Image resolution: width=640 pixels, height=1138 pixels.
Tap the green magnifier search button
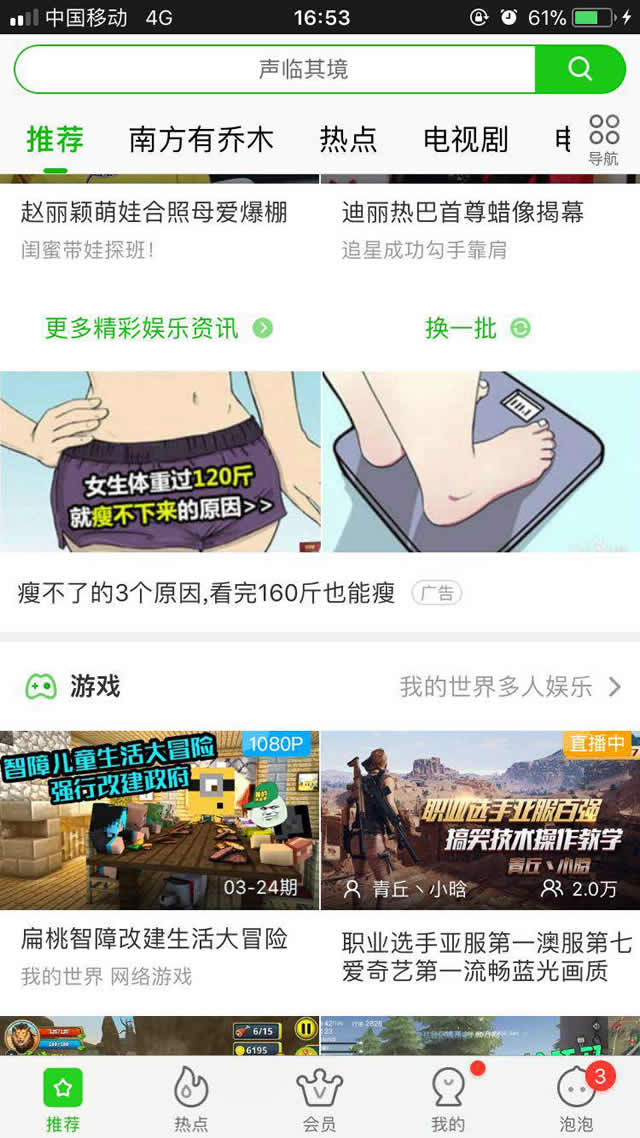[580, 69]
